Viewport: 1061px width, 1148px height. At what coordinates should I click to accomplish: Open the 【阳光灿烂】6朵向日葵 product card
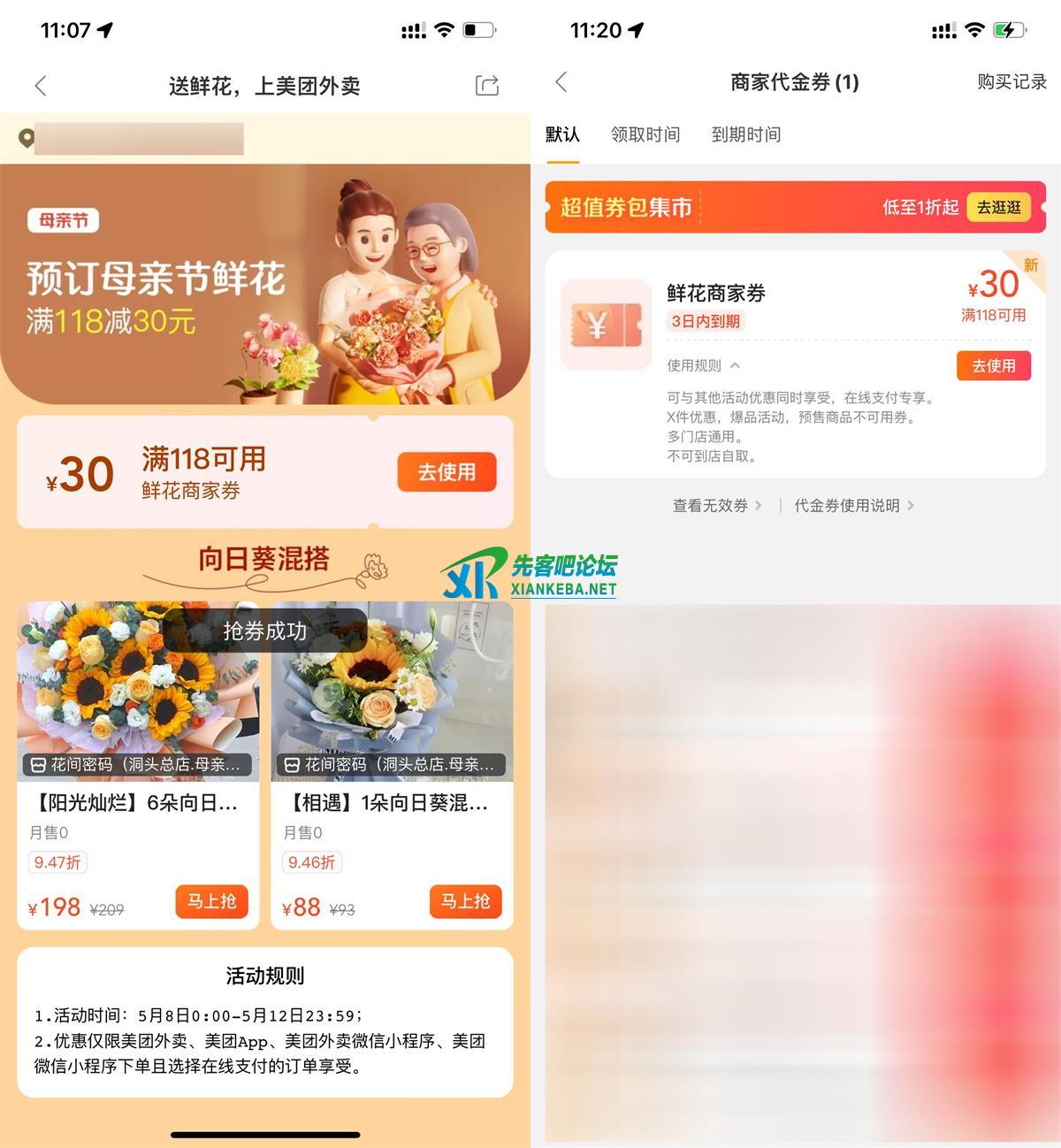[138, 708]
